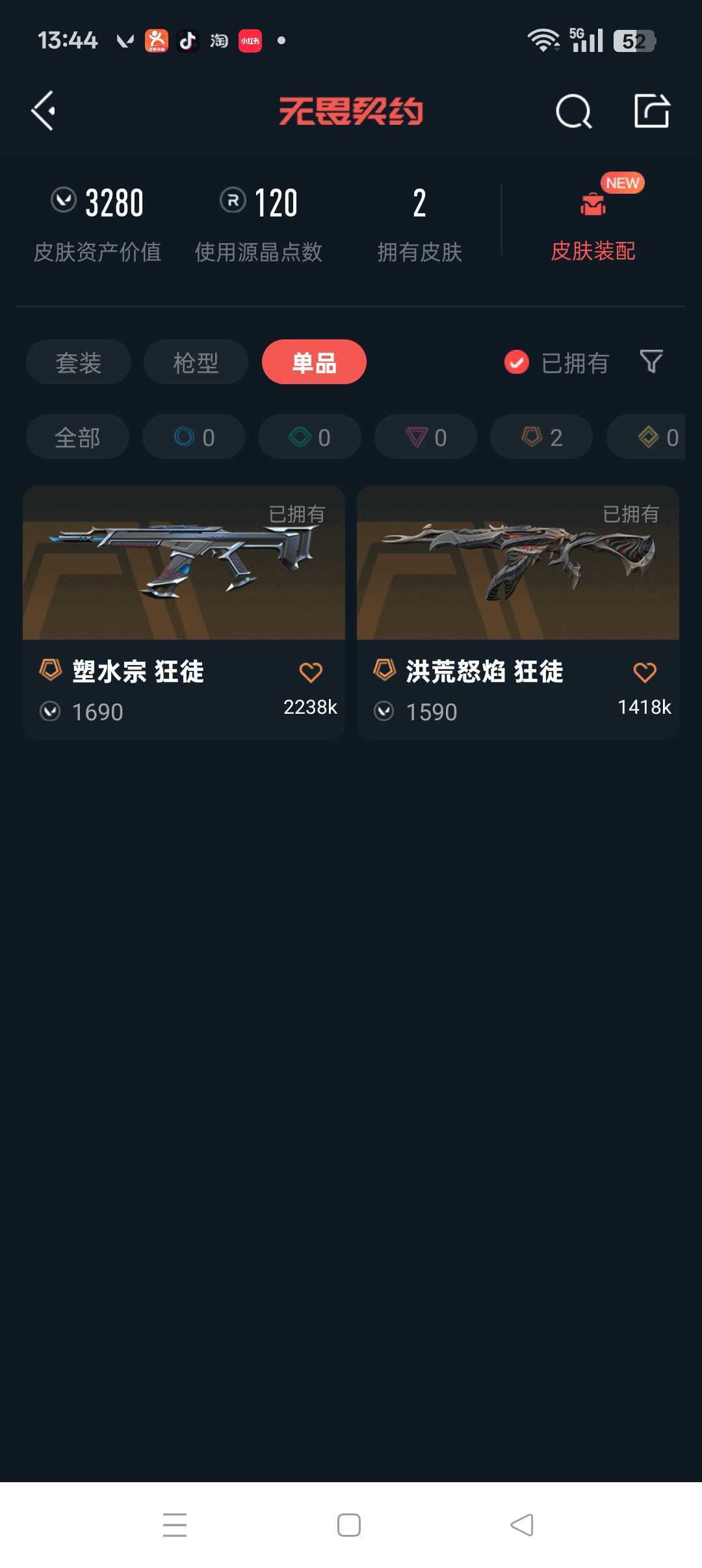Select the 全部 rarity chip
The height and width of the screenshot is (1568, 702).
[77, 437]
